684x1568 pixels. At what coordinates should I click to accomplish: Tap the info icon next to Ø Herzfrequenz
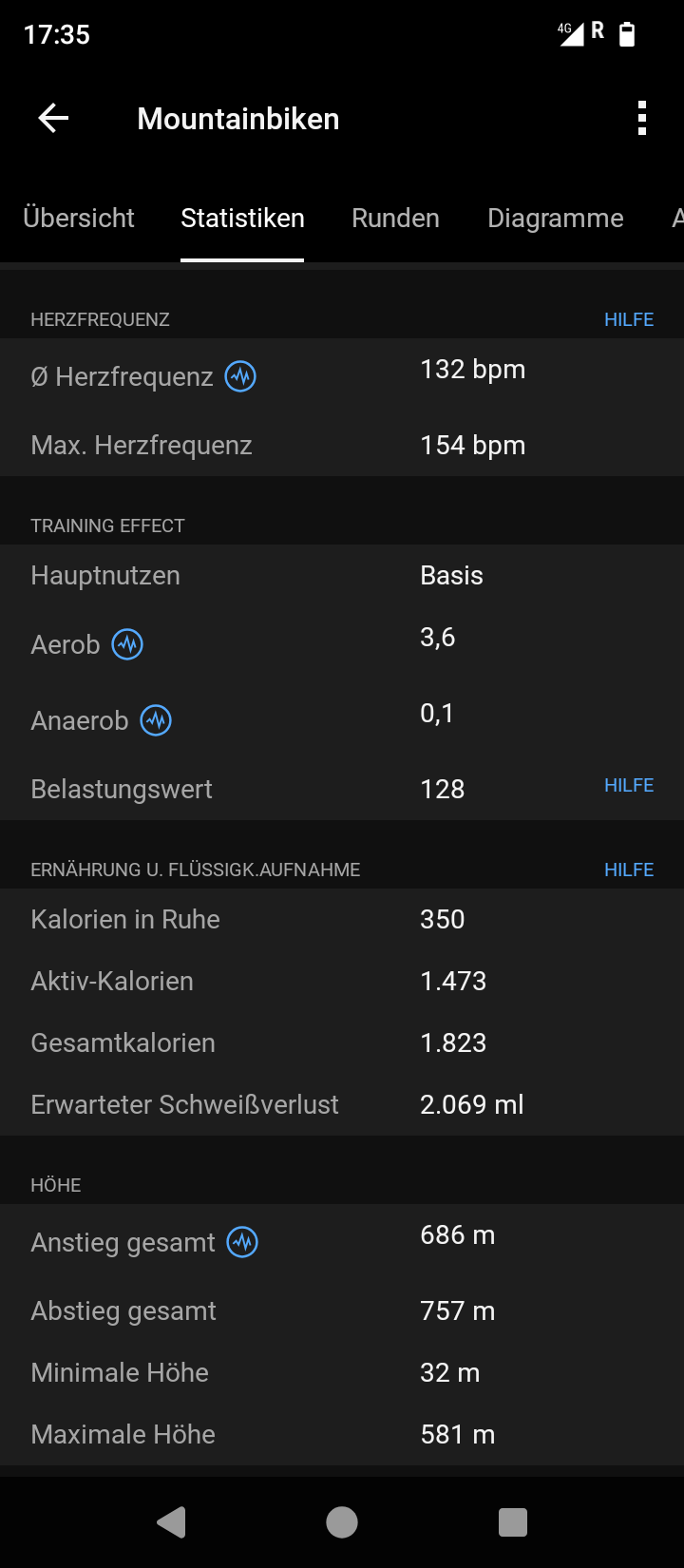click(x=240, y=376)
